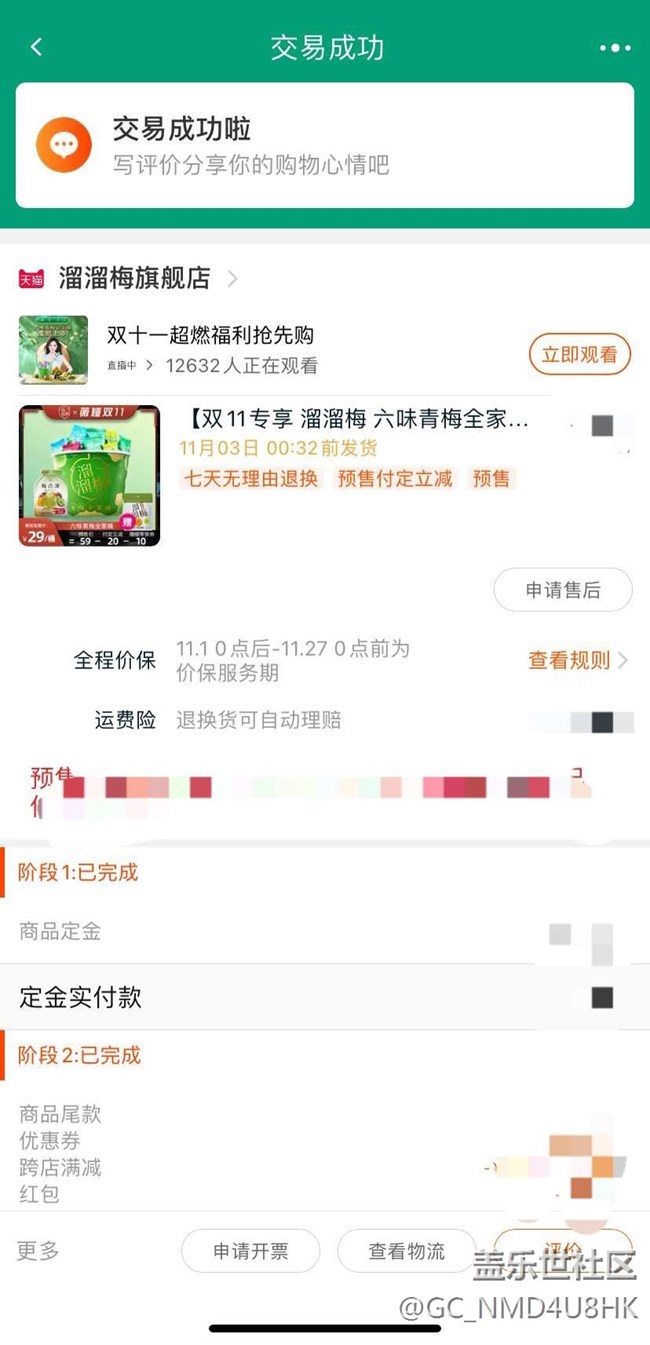Tap 申请售后 to request after-sales service
Screen dimensions: 650x1345
563,590
